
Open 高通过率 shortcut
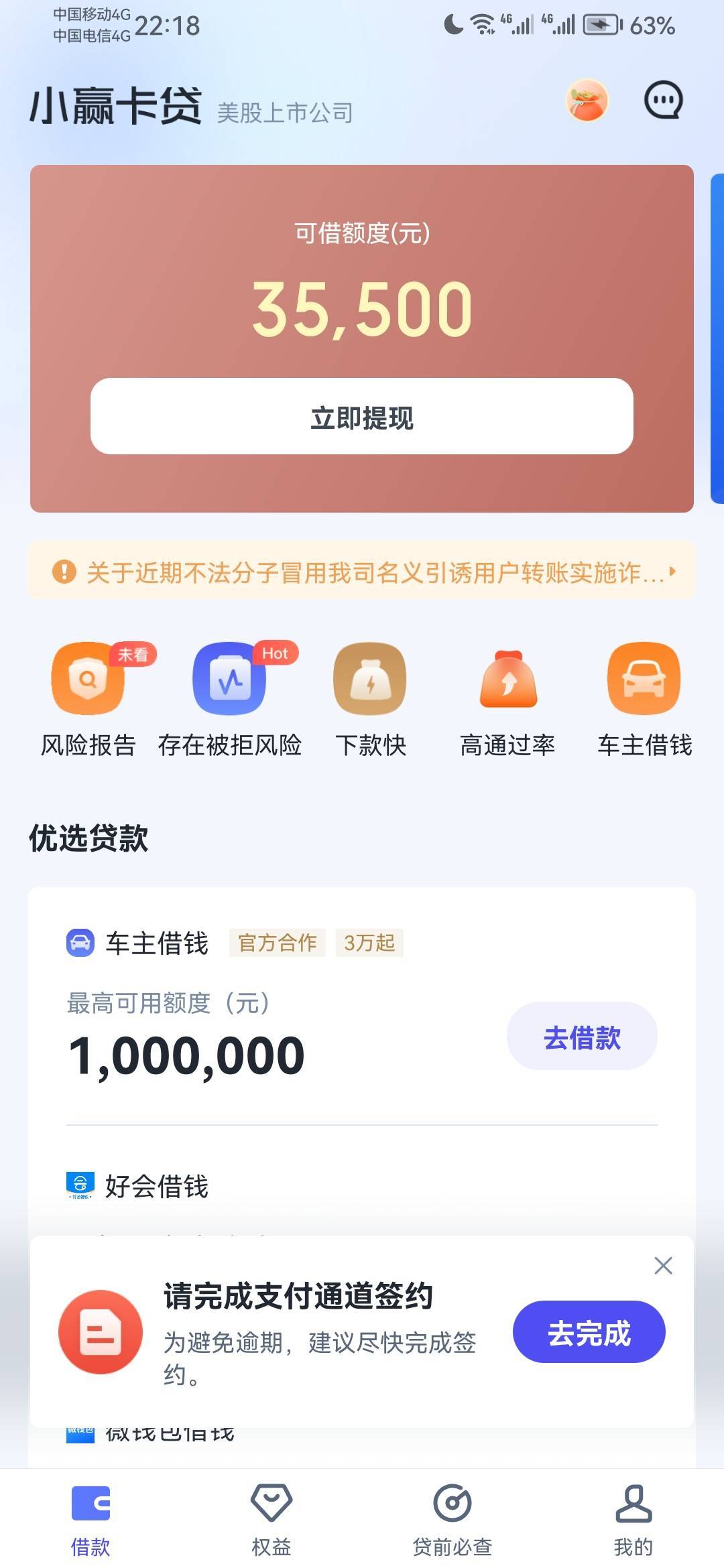(x=507, y=699)
